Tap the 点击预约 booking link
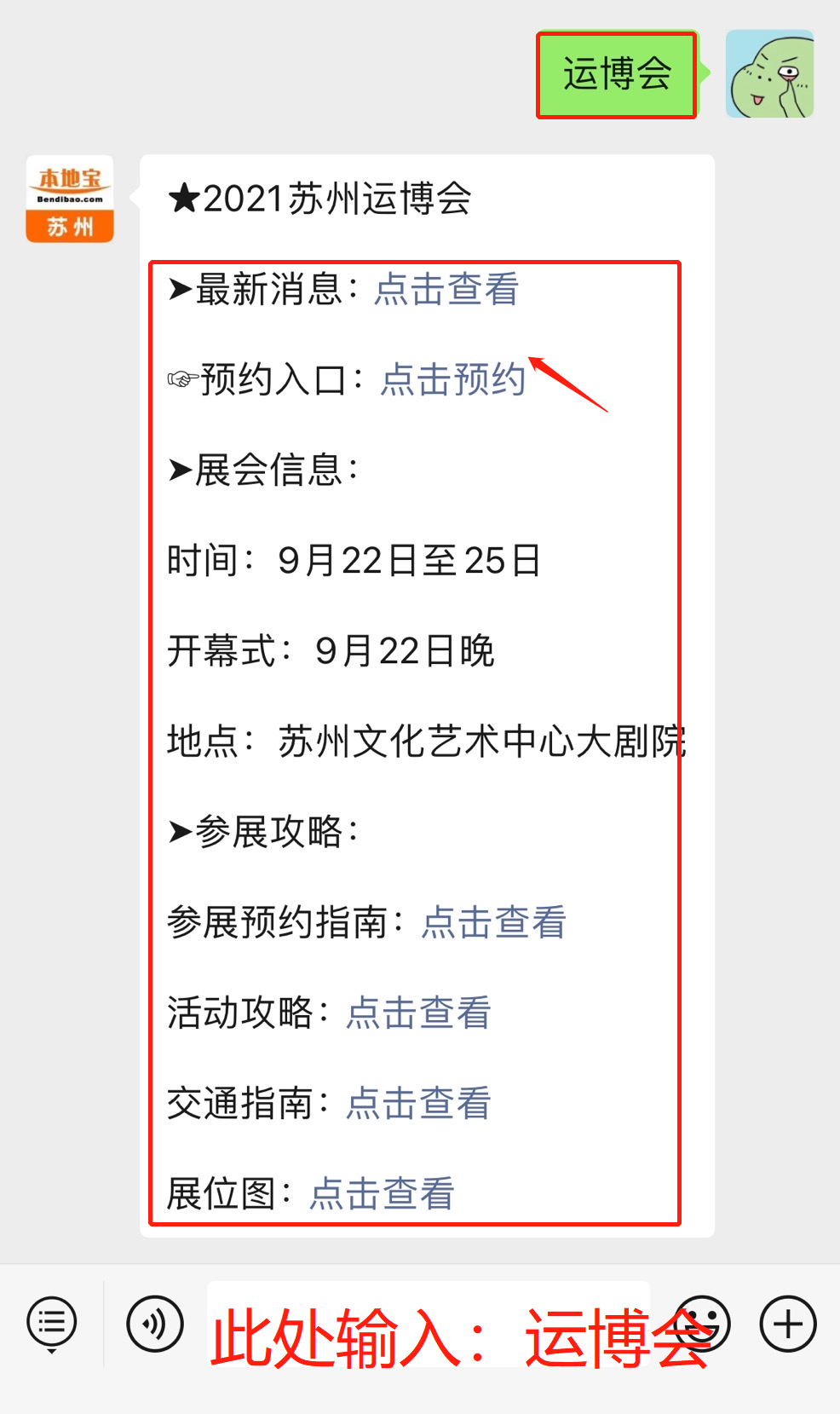This screenshot has width=840, height=1414. (x=452, y=379)
